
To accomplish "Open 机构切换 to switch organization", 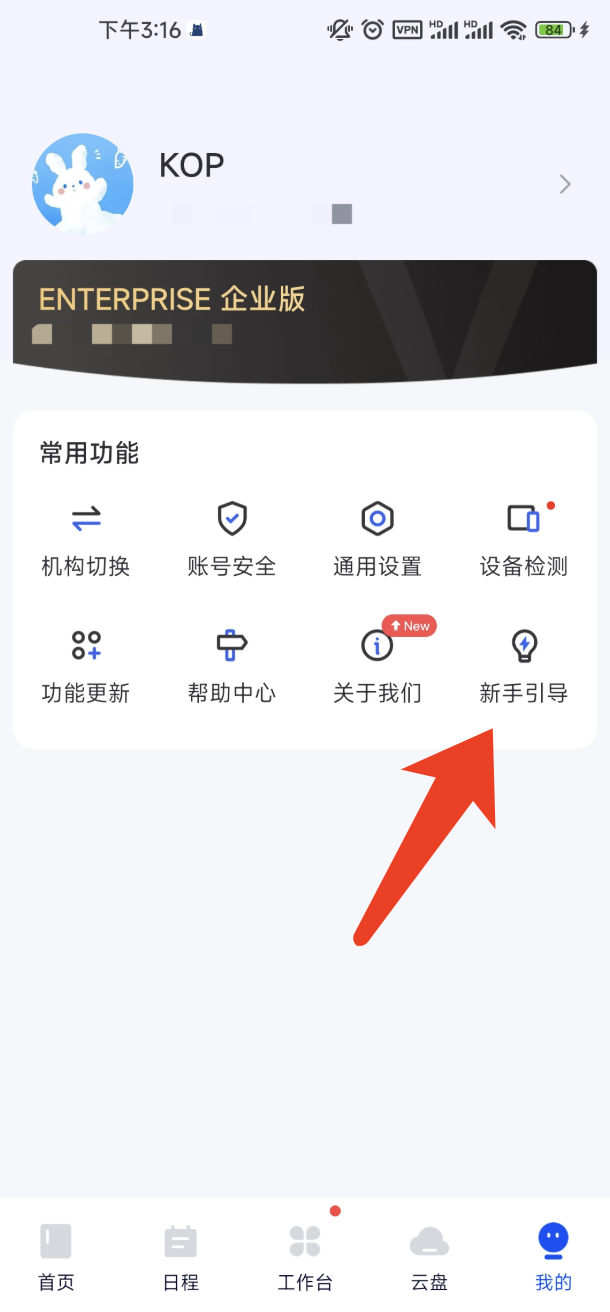I will 86,540.
